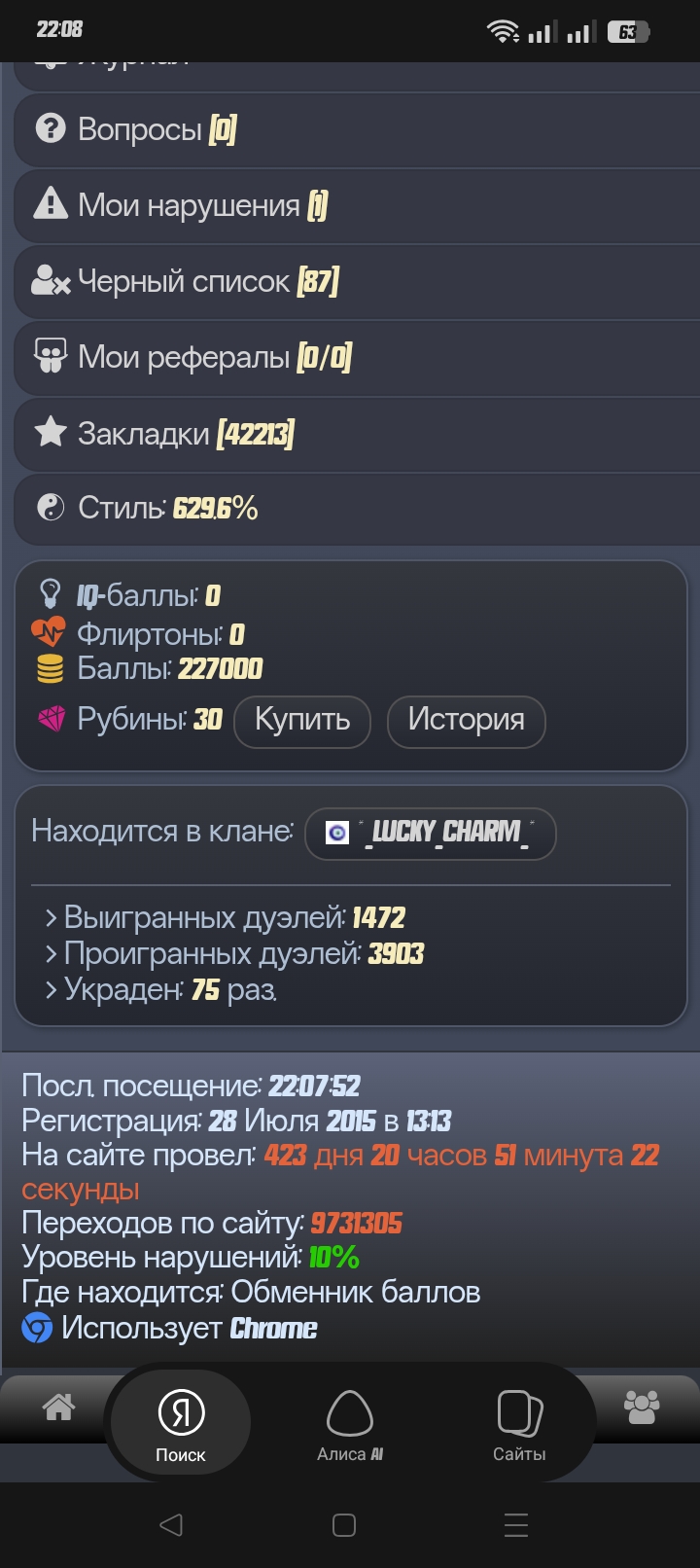Launch Алиса AI assistant
The width and height of the screenshot is (700, 1568).
(x=350, y=1424)
